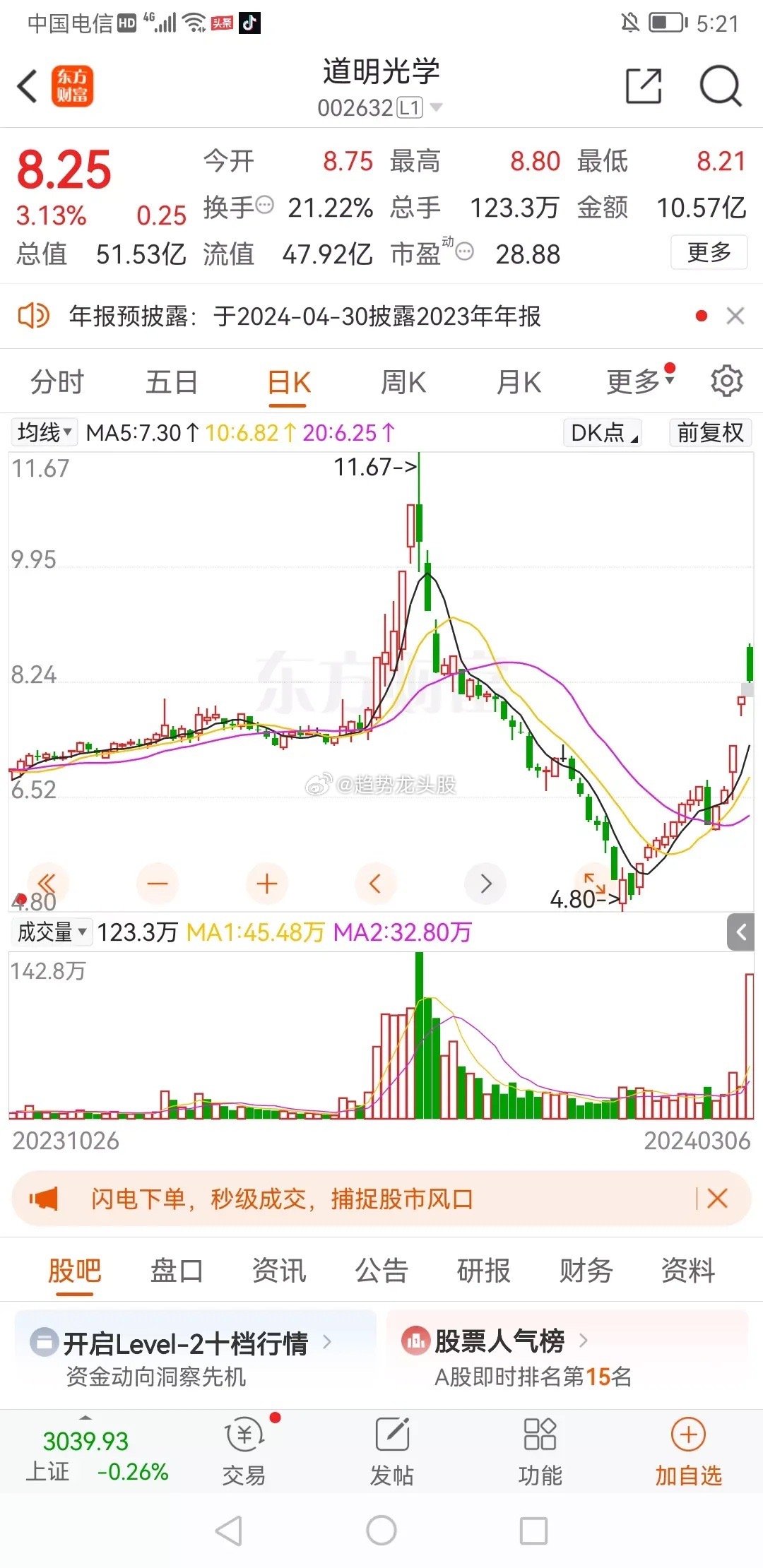Switch to the 分时 chart tab
Screen dimensions: 763x1568
click(x=57, y=382)
